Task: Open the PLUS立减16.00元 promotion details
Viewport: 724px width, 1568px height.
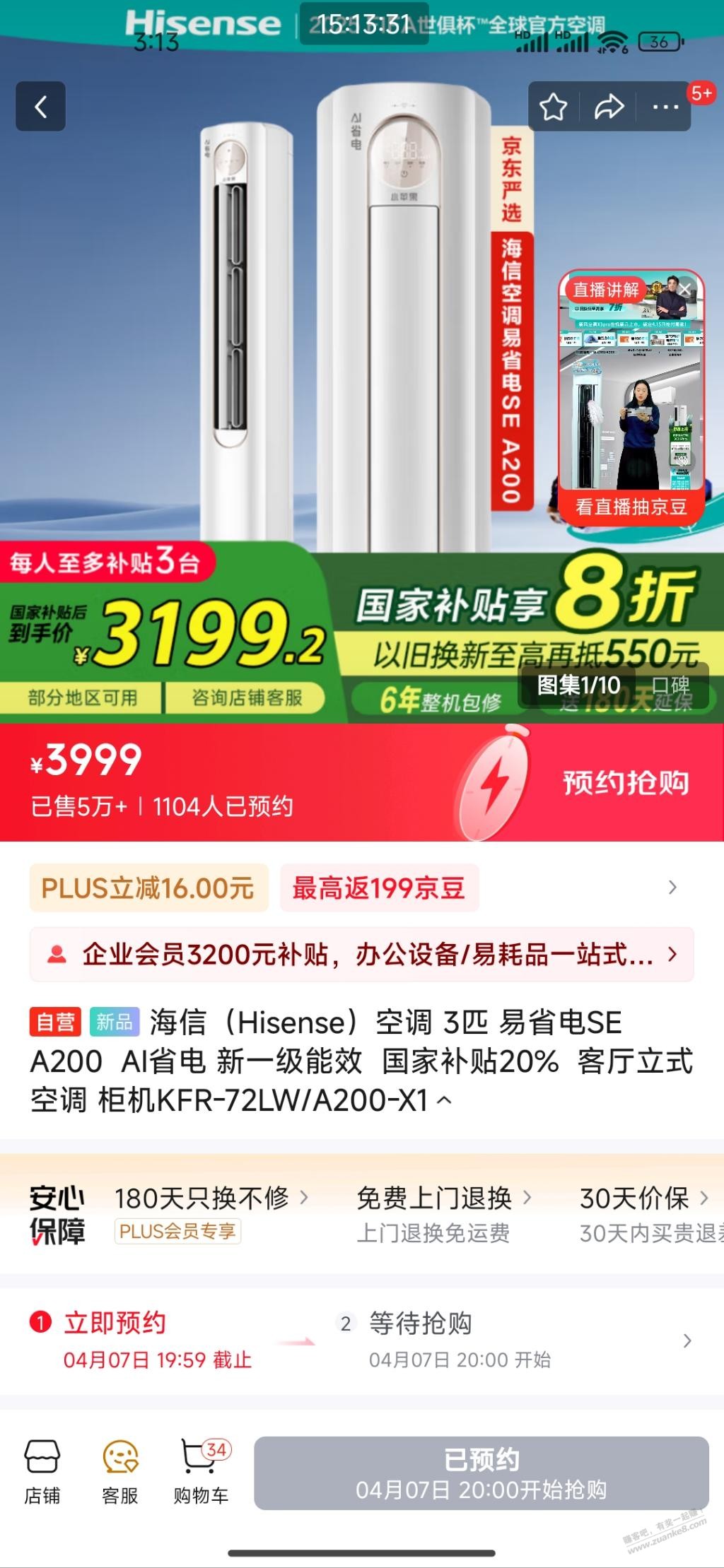Action: coord(148,888)
